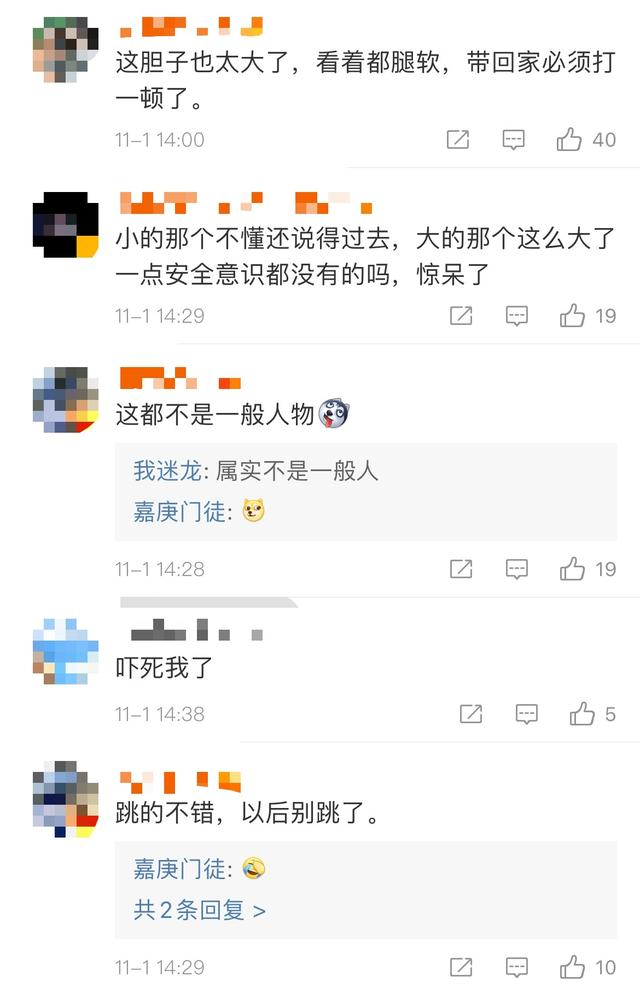Viewport: 640px width, 988px height.
Task: Share the comment '吓死我了'
Action: point(471,714)
